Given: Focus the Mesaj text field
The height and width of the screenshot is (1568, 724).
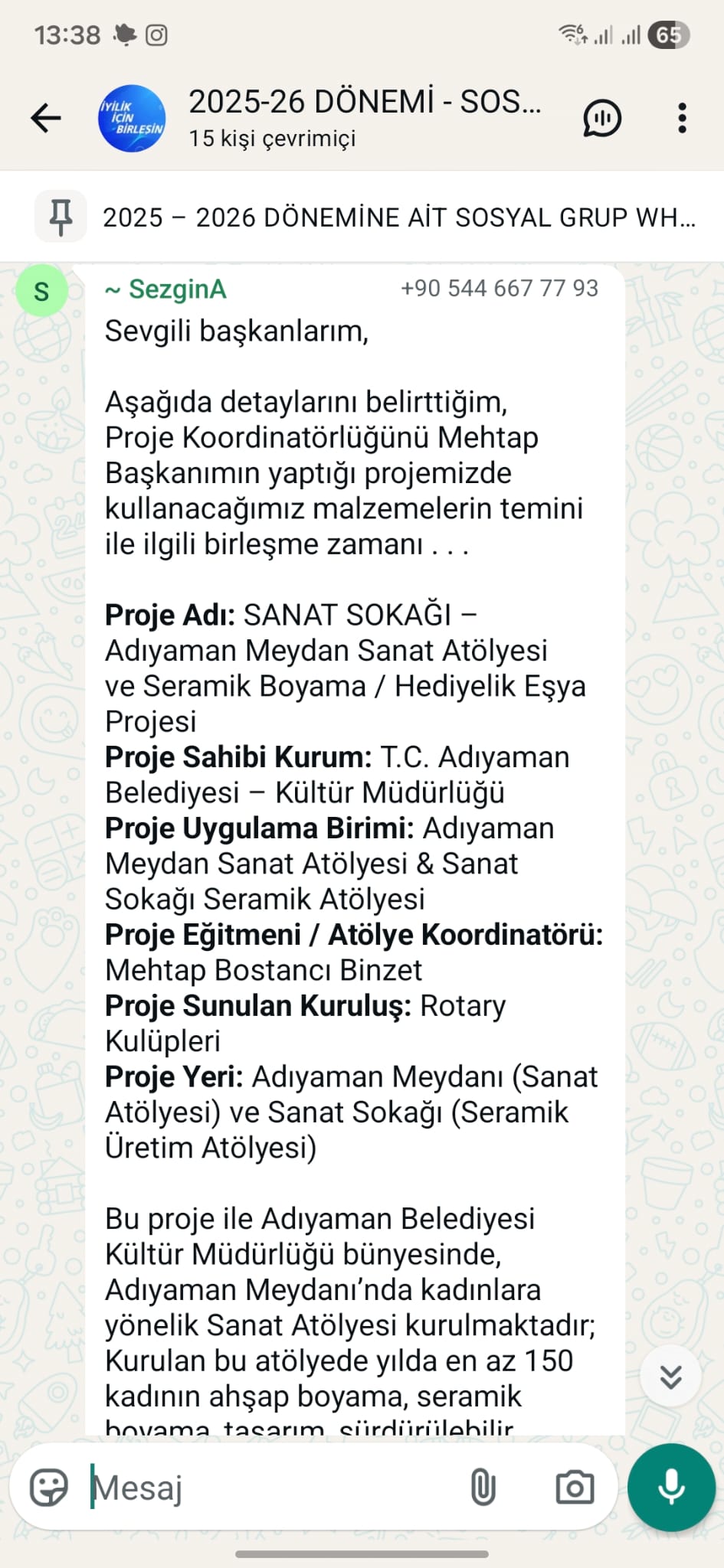Looking at the screenshot, I should tap(268, 1488).
